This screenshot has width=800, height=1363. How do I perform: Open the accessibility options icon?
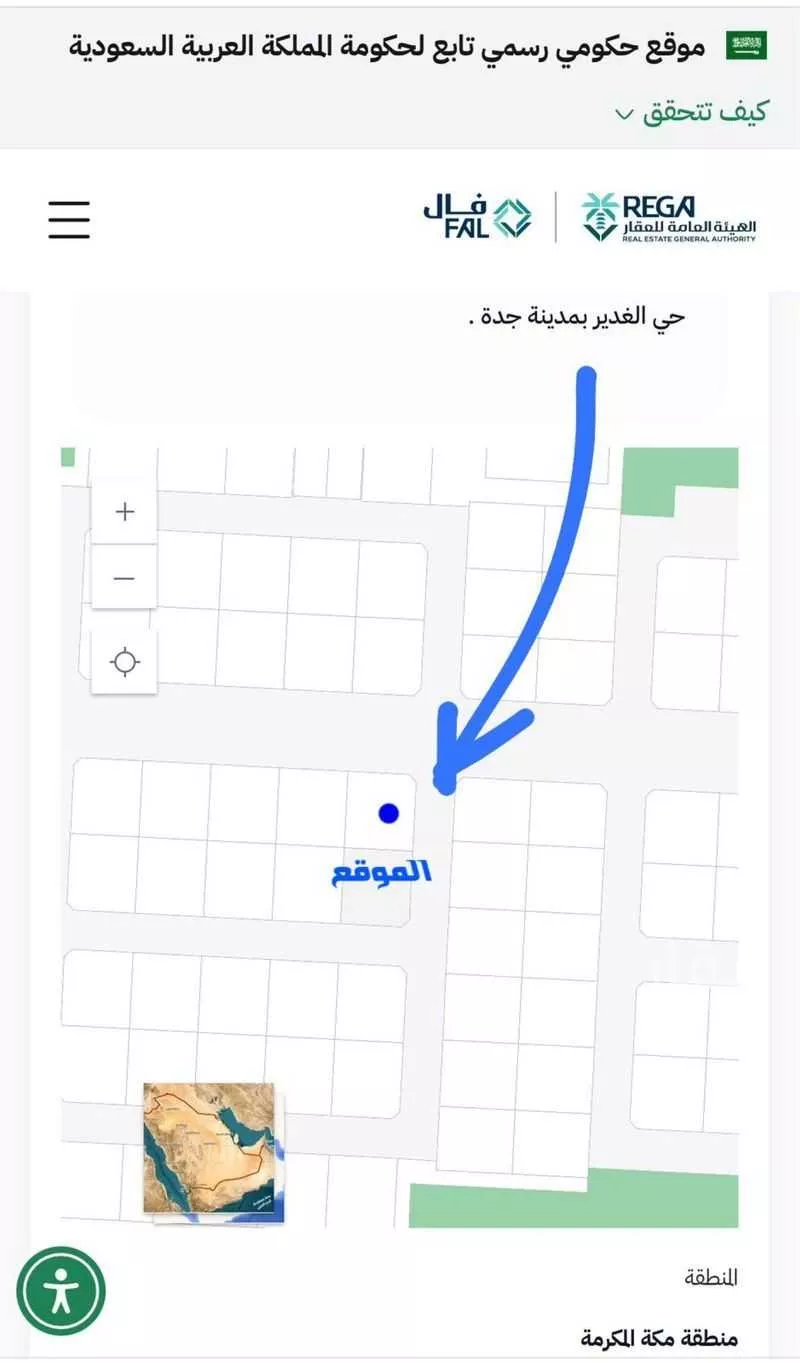click(62, 1293)
